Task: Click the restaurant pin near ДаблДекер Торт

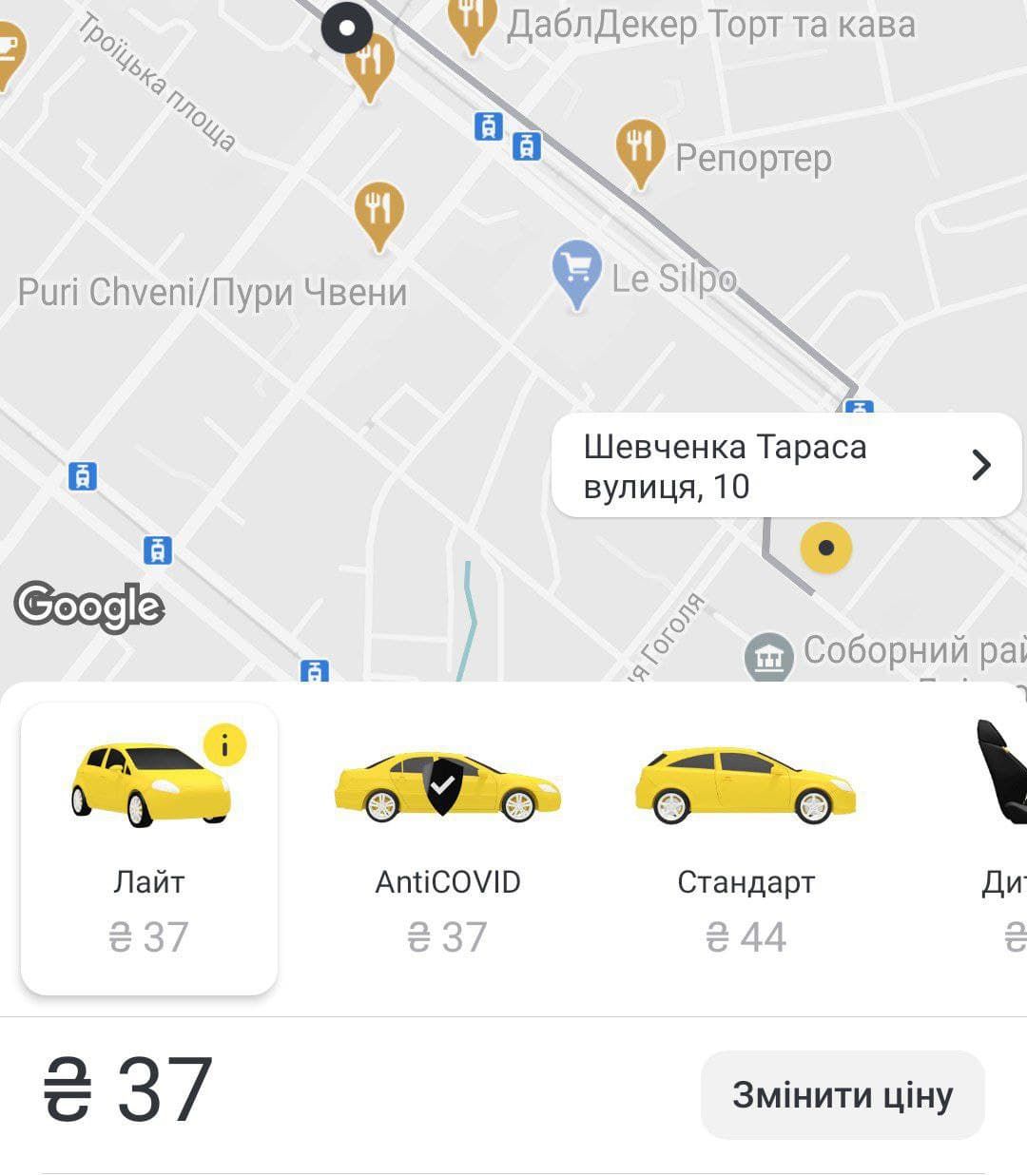Action: pyautogui.click(x=469, y=14)
